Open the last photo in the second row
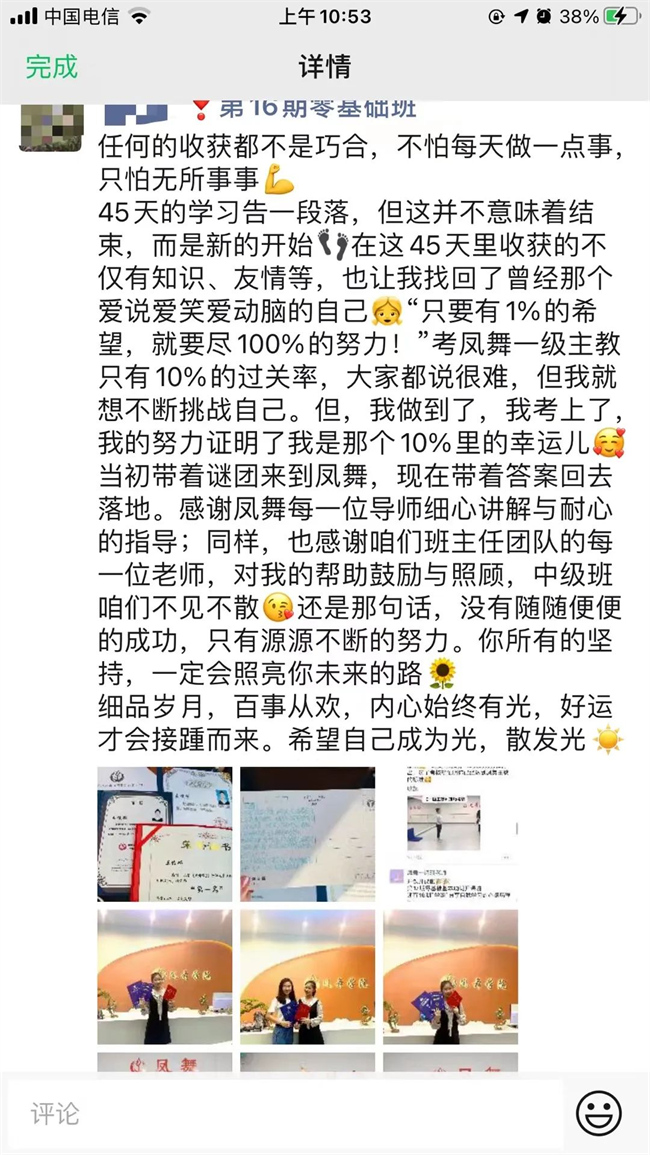650x1155 pixels. point(450,977)
